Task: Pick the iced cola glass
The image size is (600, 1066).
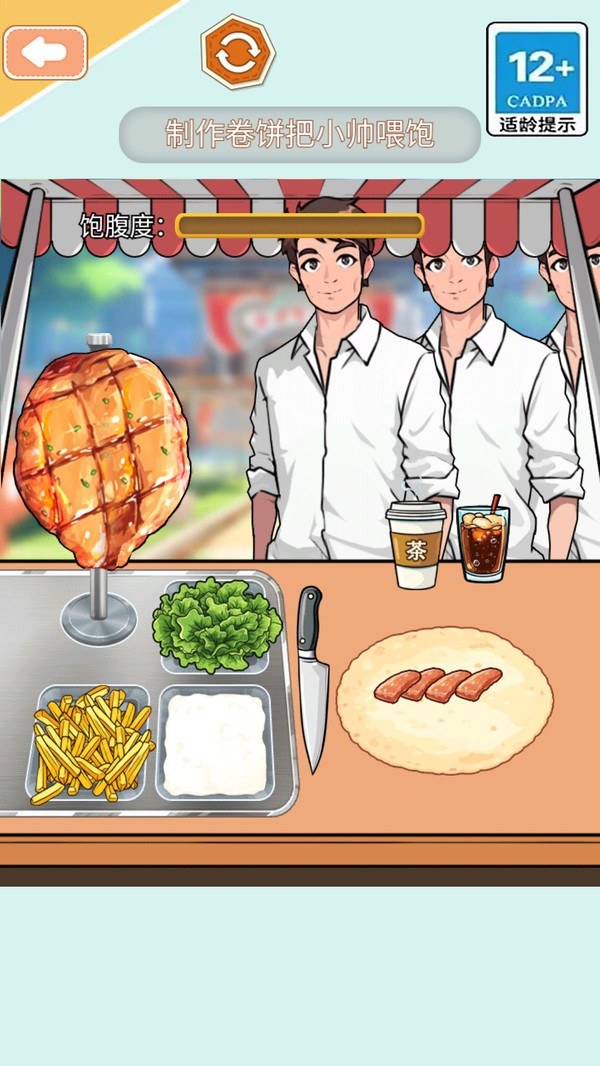Action: coord(483,541)
